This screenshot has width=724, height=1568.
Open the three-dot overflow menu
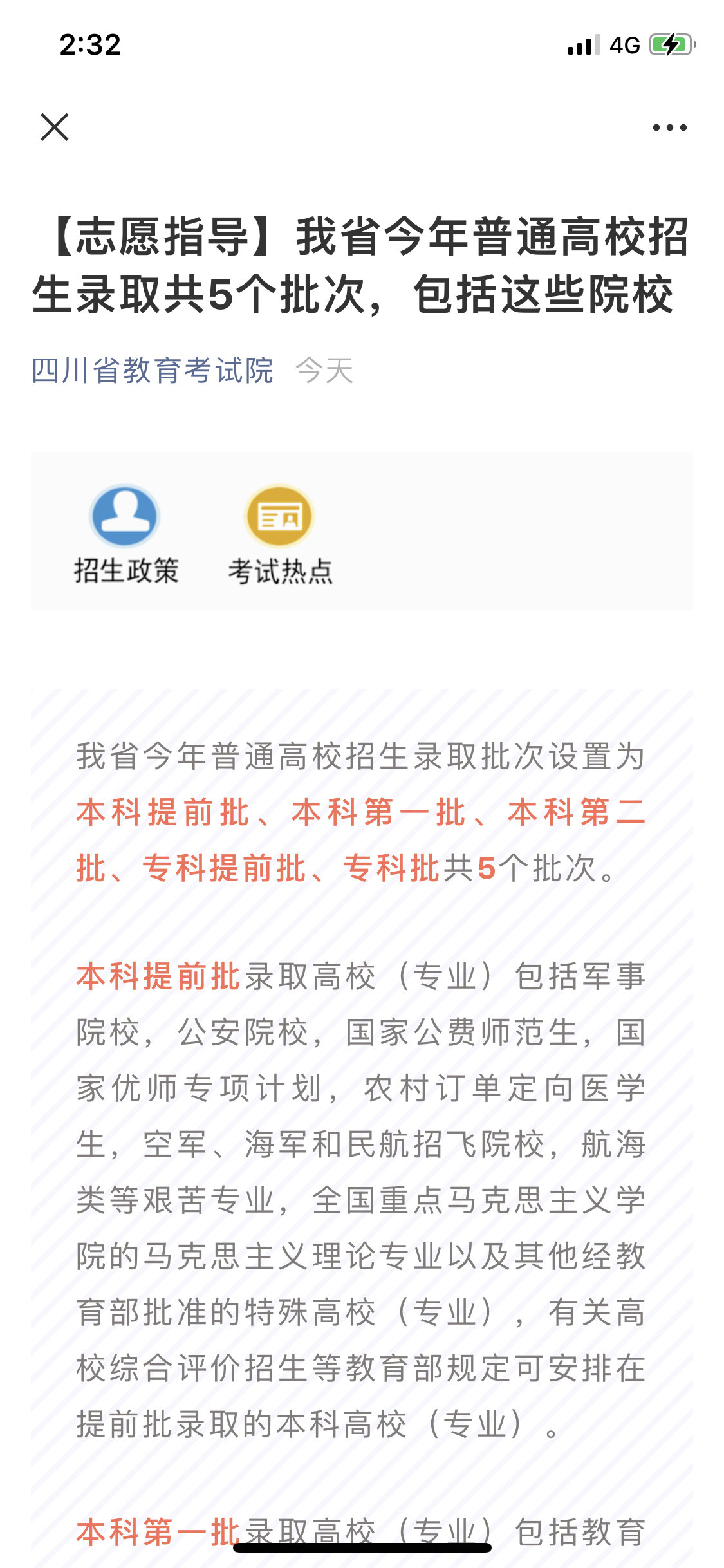(669, 127)
